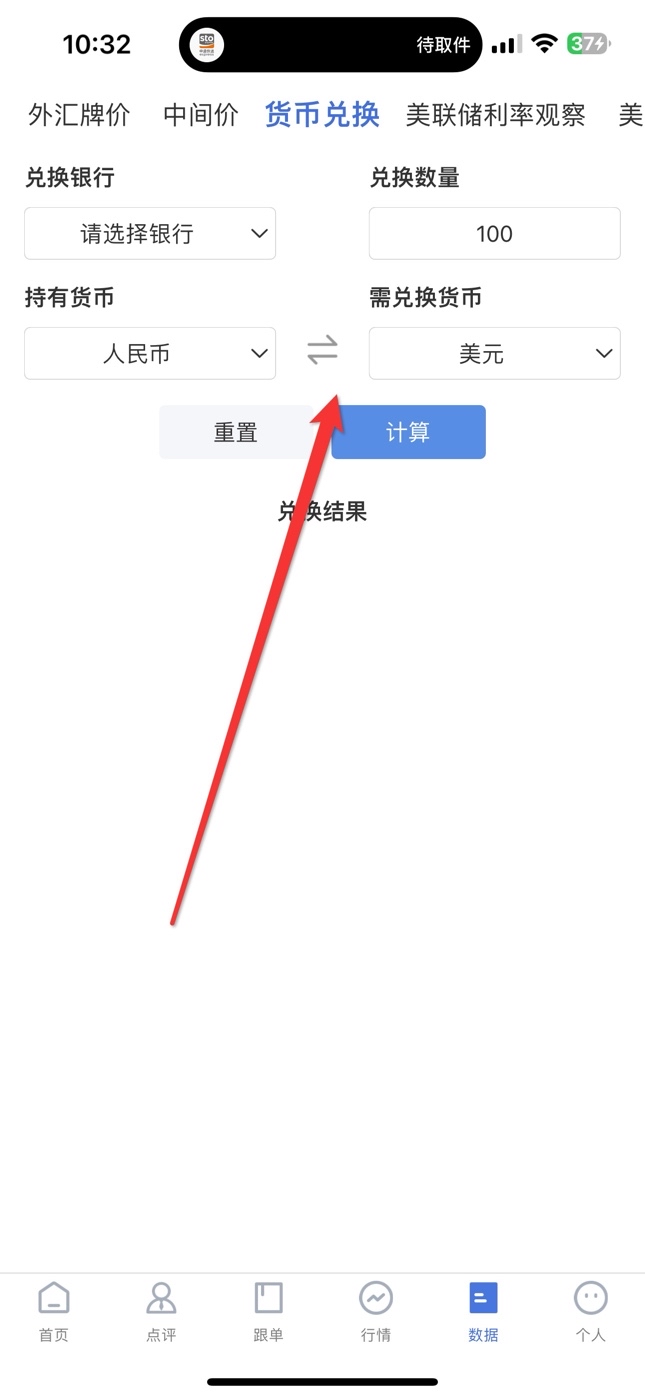Switch to the 外汇牌价 tab

pos(79,115)
